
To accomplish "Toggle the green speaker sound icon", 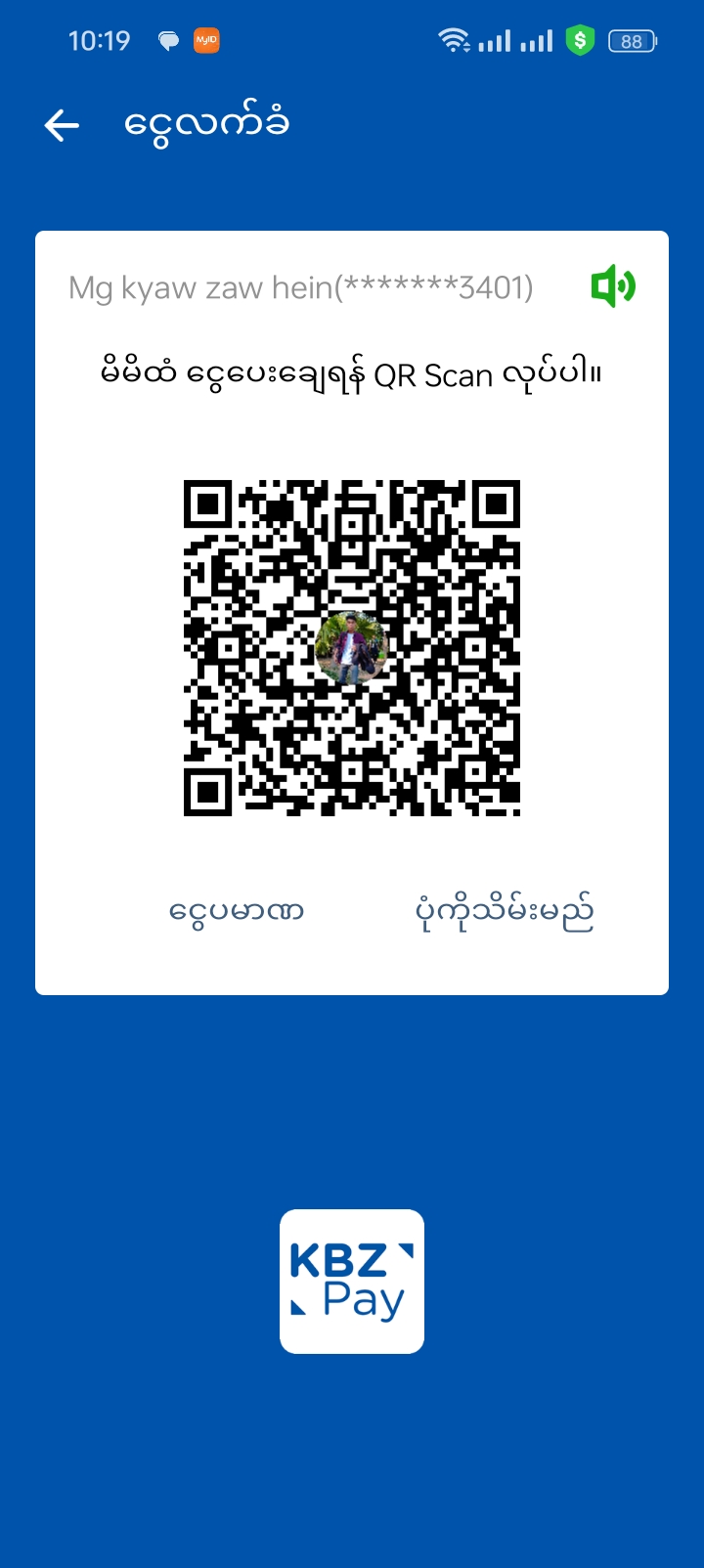I will pos(613,286).
